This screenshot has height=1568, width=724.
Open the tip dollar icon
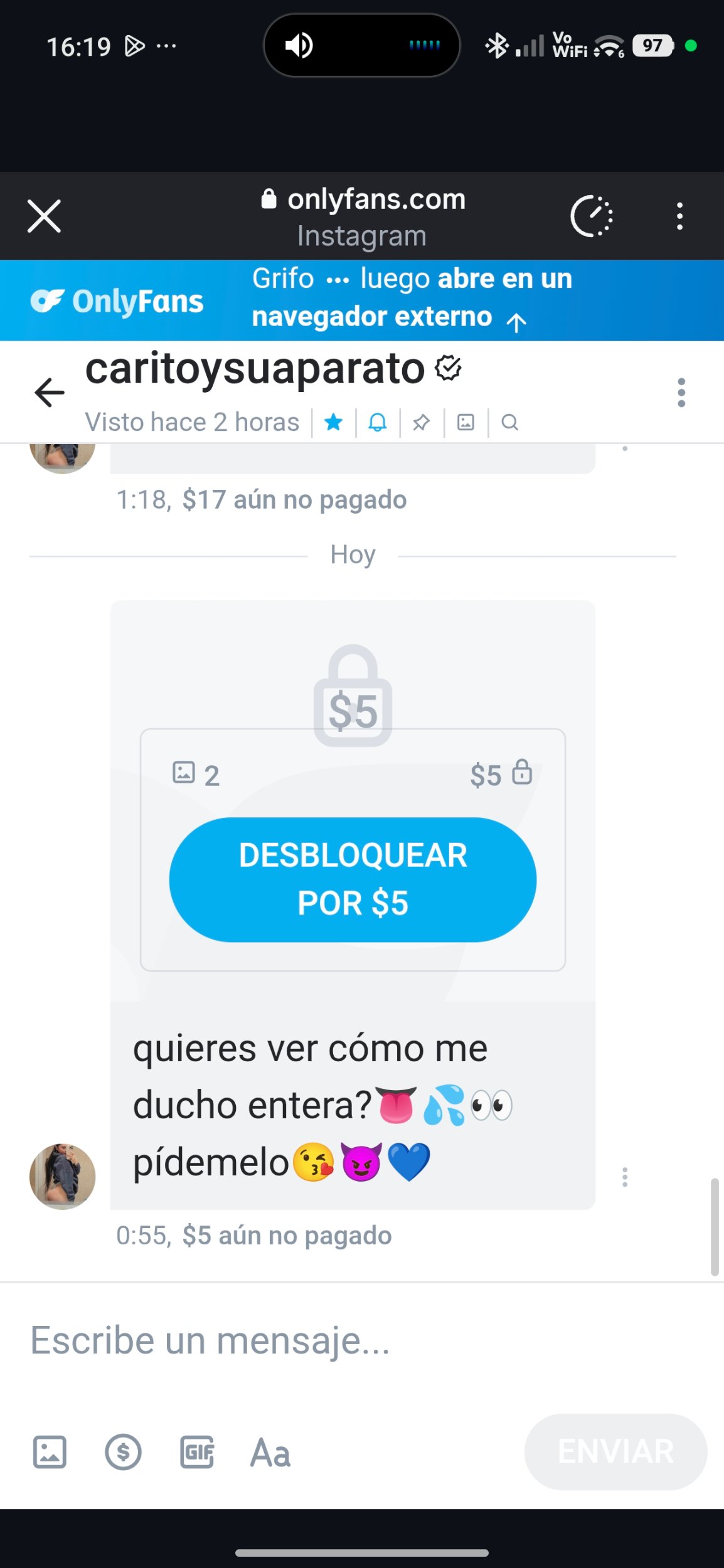(x=123, y=1453)
